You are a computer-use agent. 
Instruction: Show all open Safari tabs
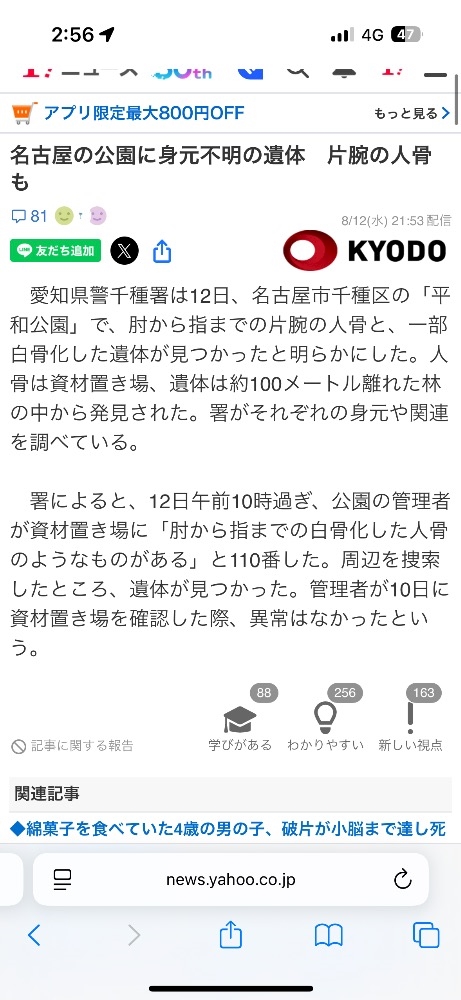[426, 935]
